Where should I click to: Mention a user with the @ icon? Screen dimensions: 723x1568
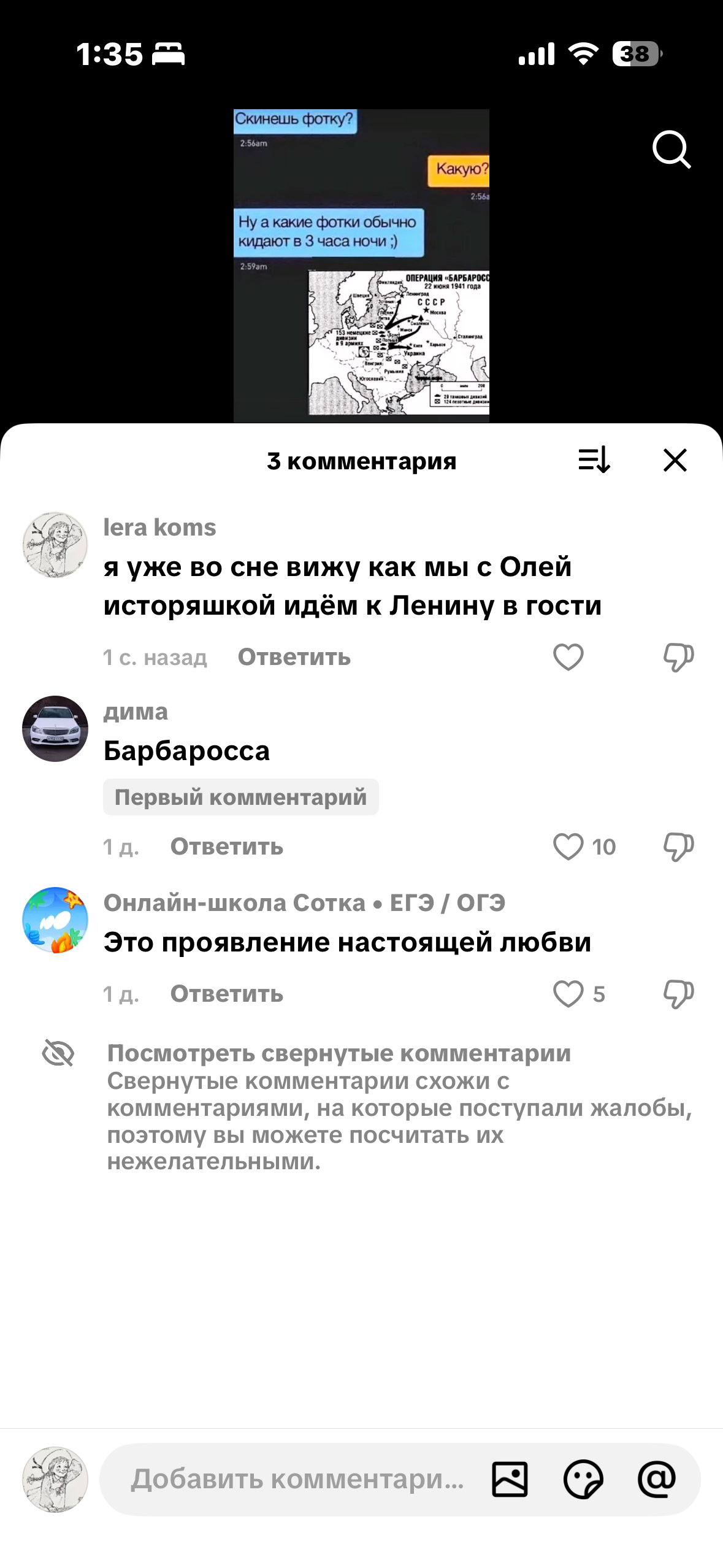[657, 1479]
